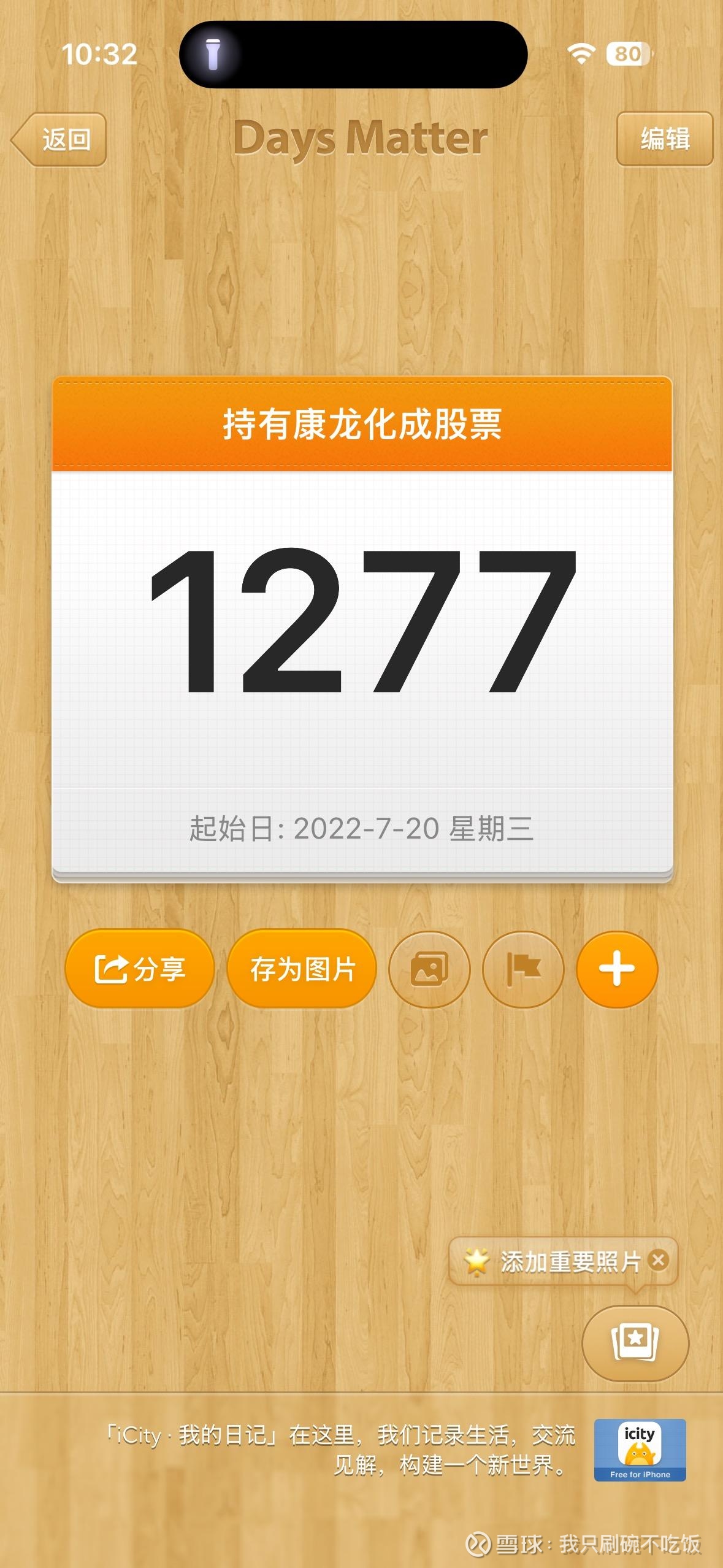Image resolution: width=723 pixels, height=1568 pixels.
Task: Select the flag marker icon
Action: [x=524, y=968]
